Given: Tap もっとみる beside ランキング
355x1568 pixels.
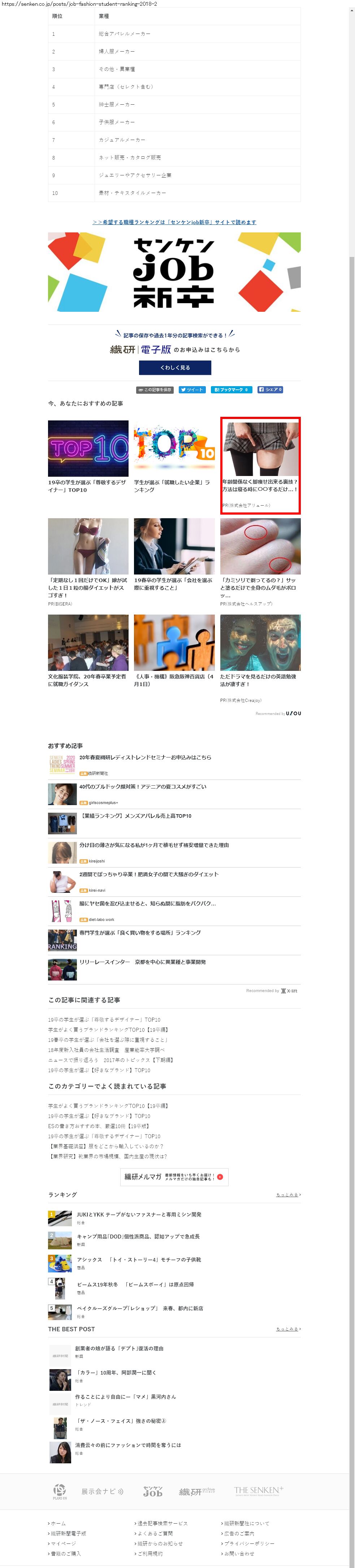Looking at the screenshot, I should [288, 1195].
